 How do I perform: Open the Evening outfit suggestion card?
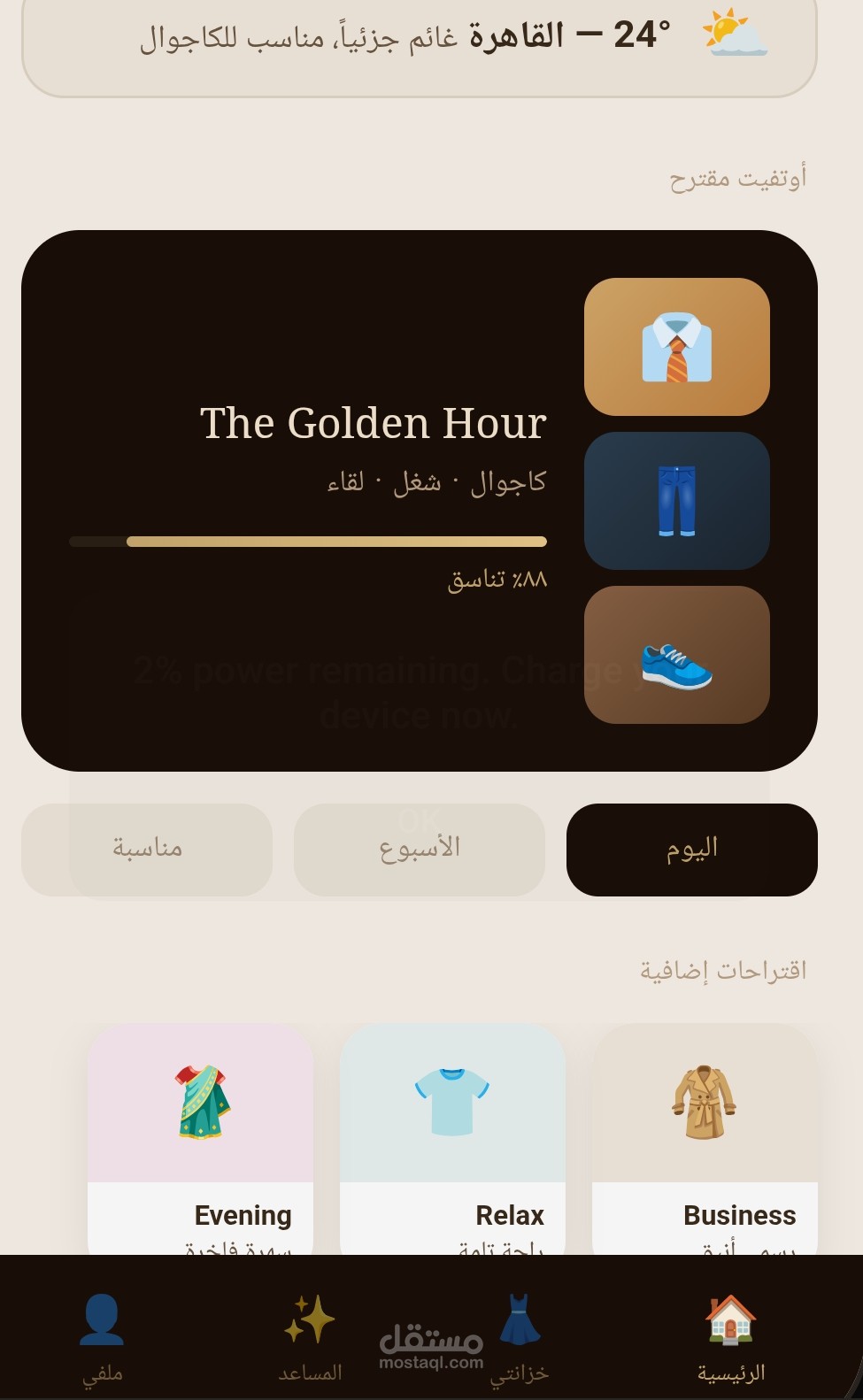201,1137
